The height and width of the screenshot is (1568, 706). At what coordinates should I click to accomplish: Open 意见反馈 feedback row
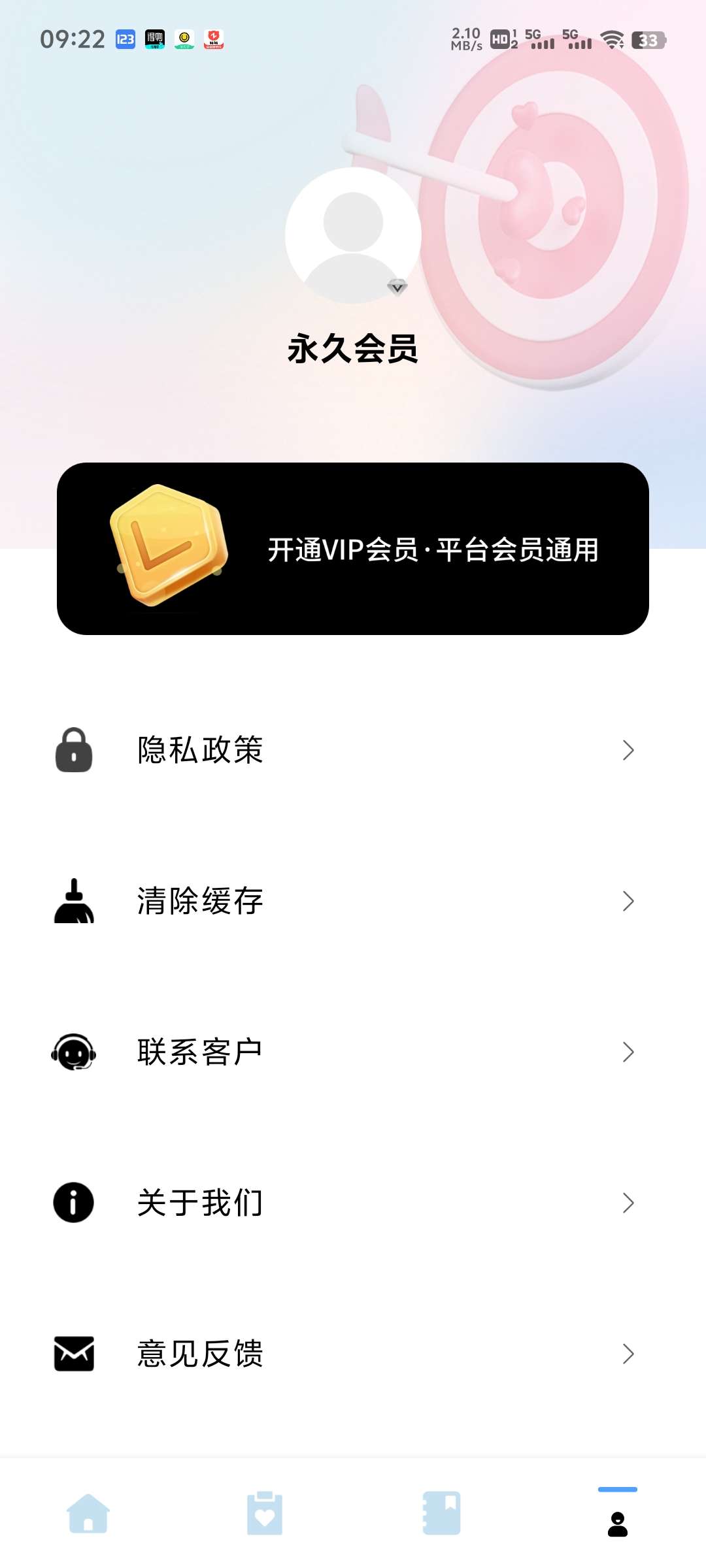(353, 1354)
